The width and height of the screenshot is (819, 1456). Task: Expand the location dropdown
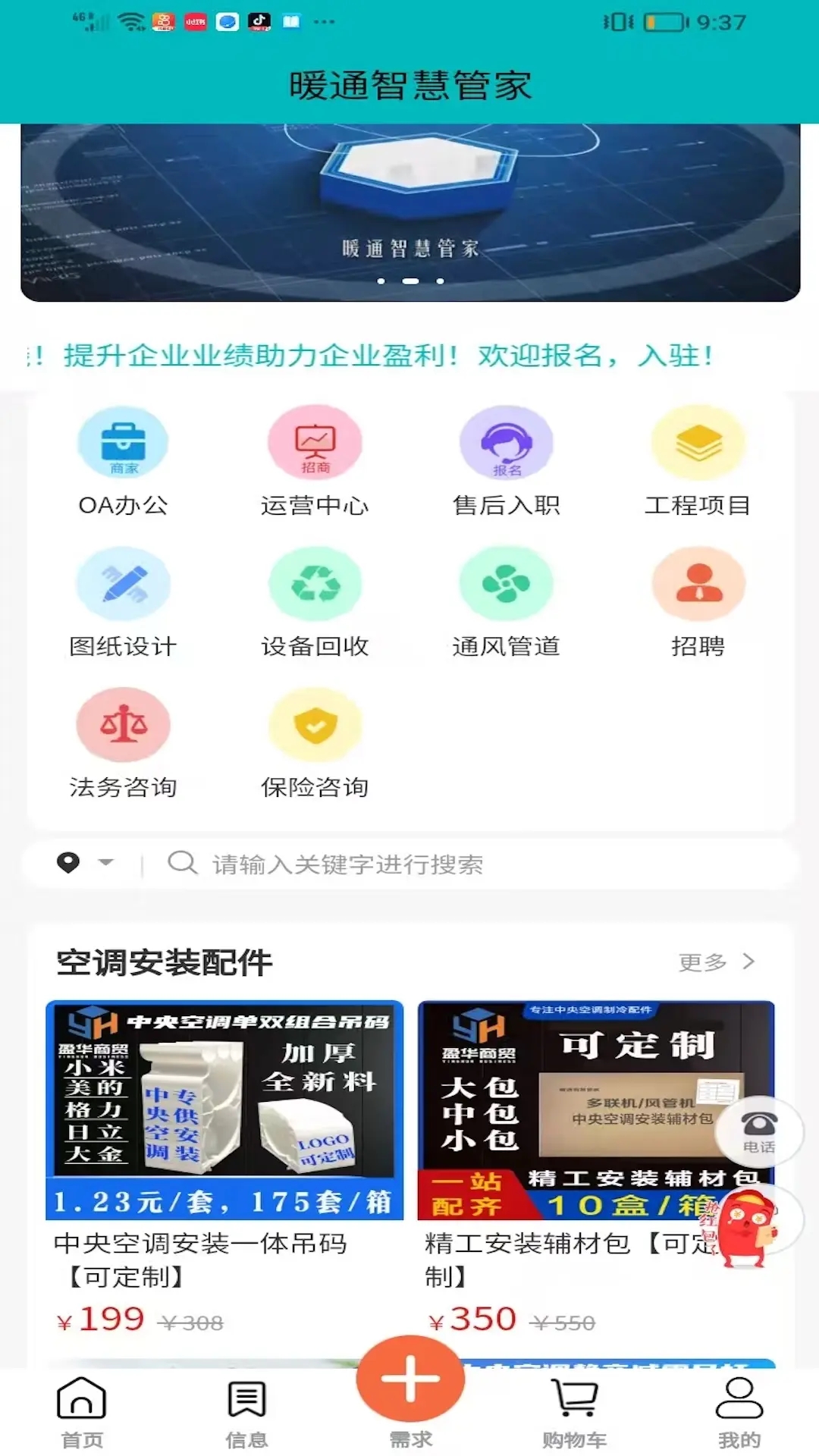tap(86, 863)
